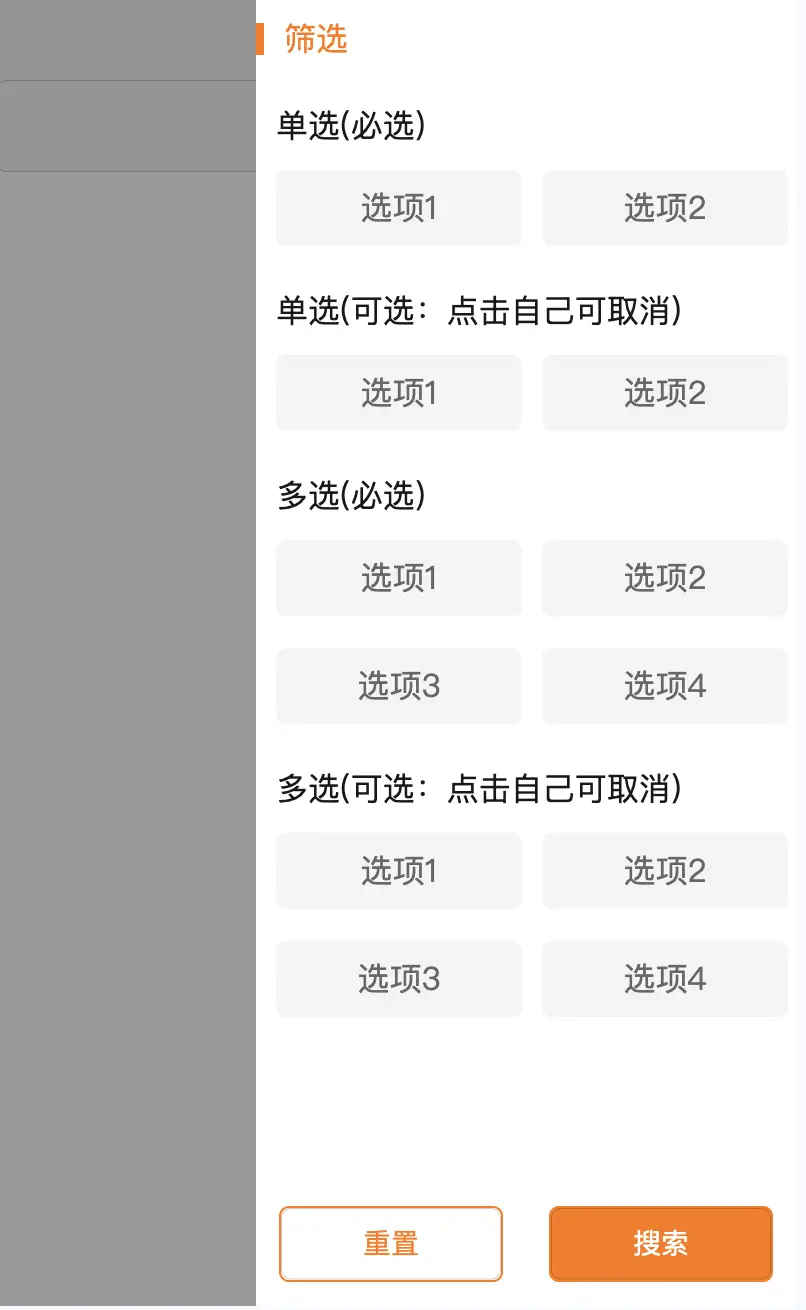Check 选项1 under 多选(必选)
The image size is (806, 1310).
click(399, 578)
